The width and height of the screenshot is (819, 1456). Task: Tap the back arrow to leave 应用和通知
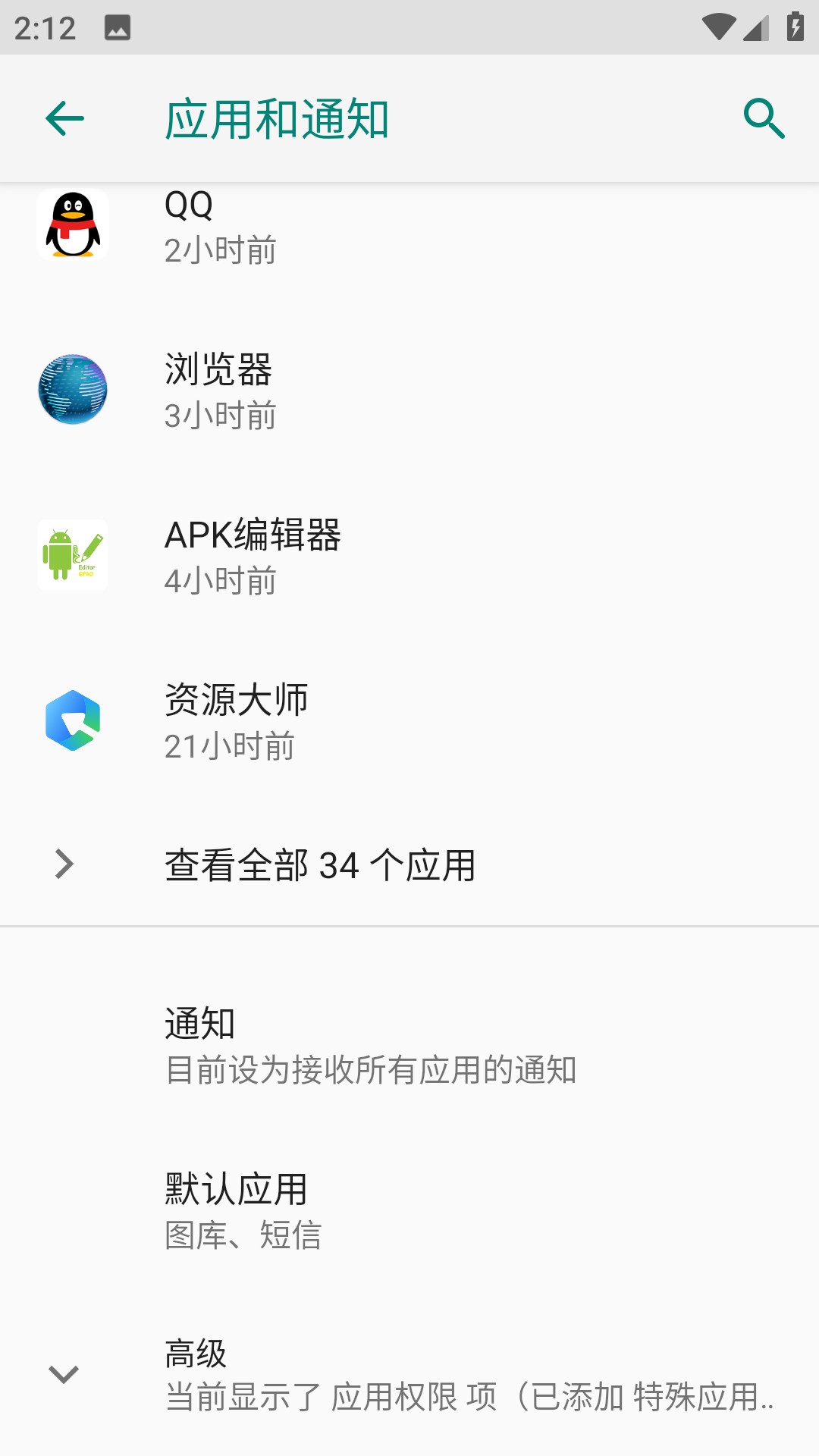pyautogui.click(x=64, y=118)
